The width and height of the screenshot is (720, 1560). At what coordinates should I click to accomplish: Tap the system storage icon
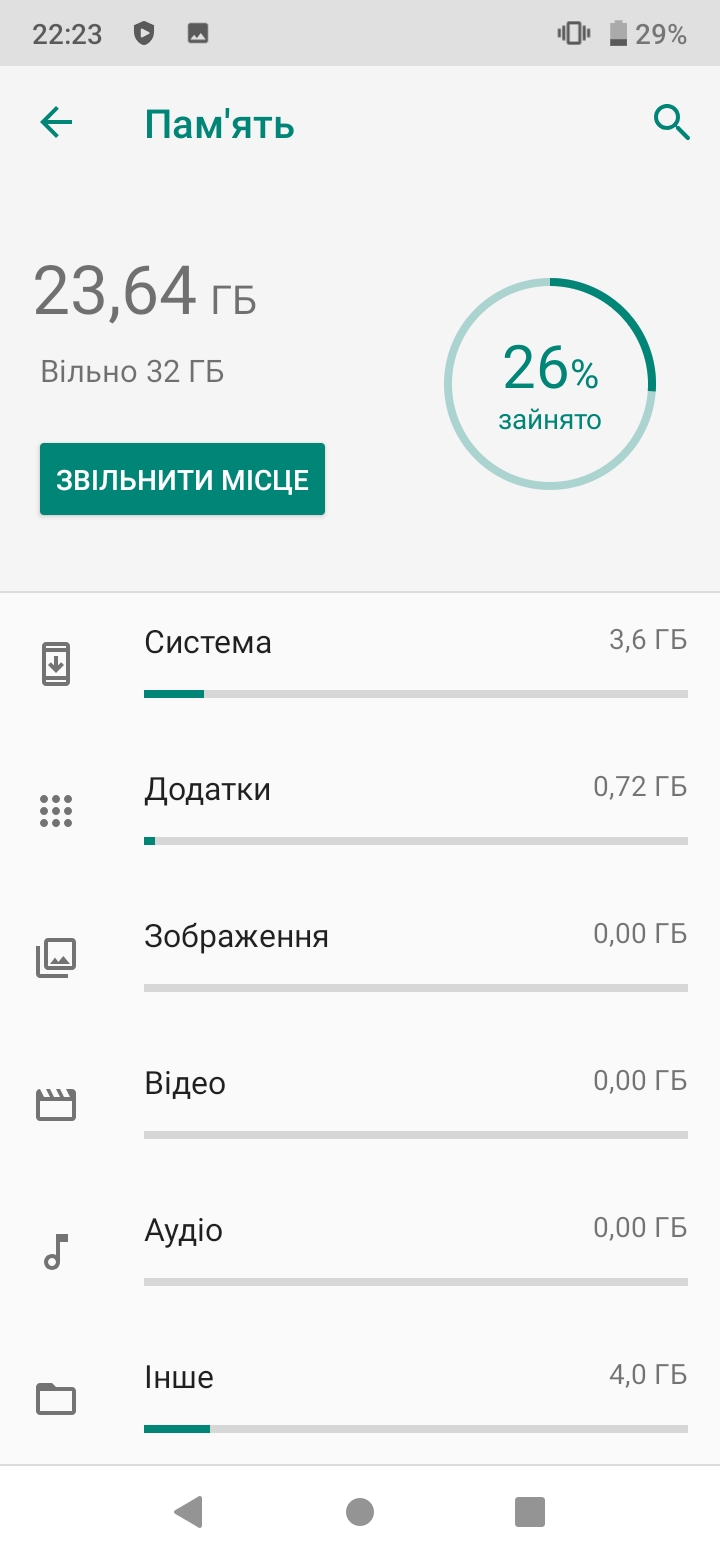pos(57,663)
